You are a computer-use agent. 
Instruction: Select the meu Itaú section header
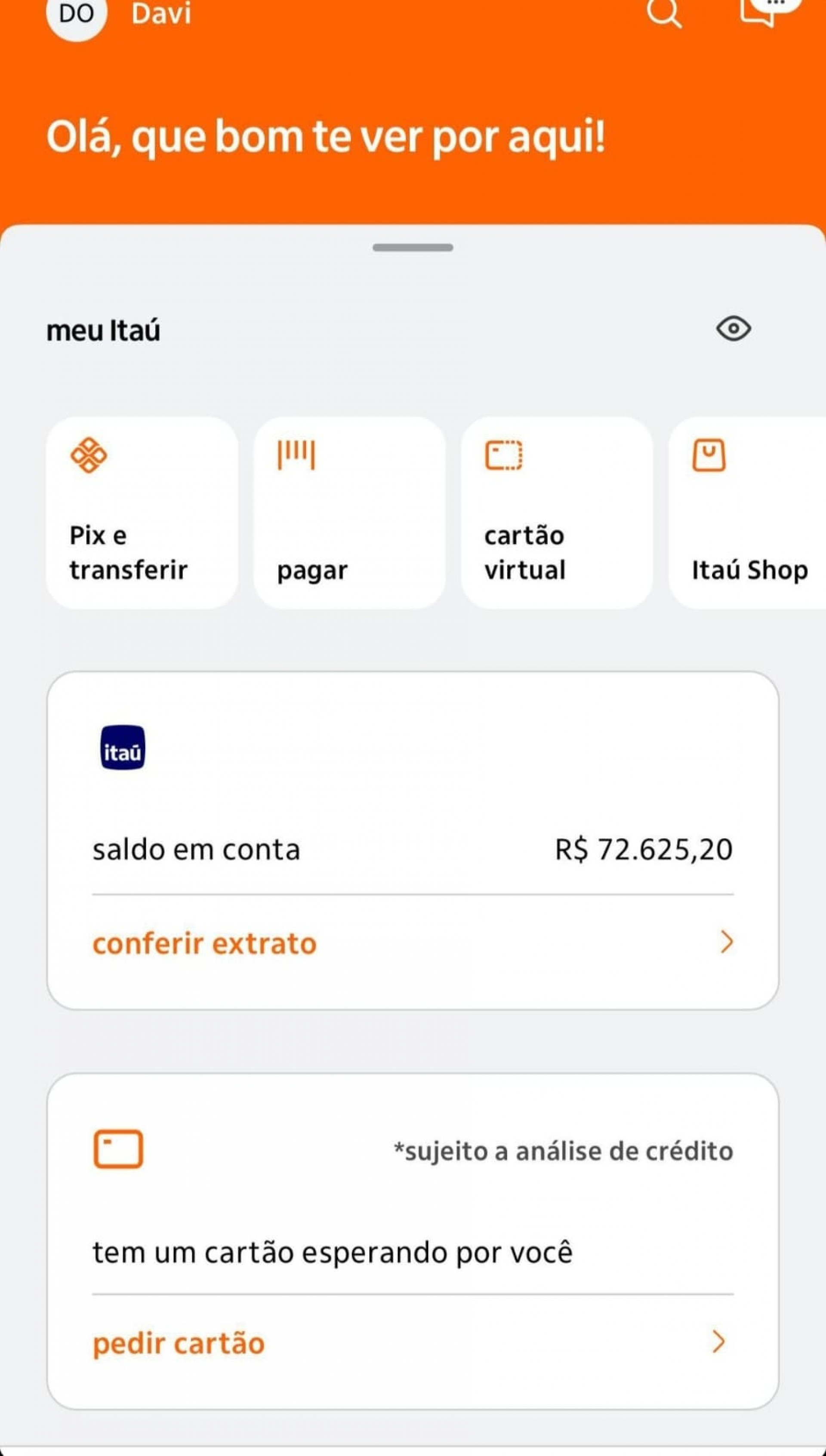click(x=102, y=330)
